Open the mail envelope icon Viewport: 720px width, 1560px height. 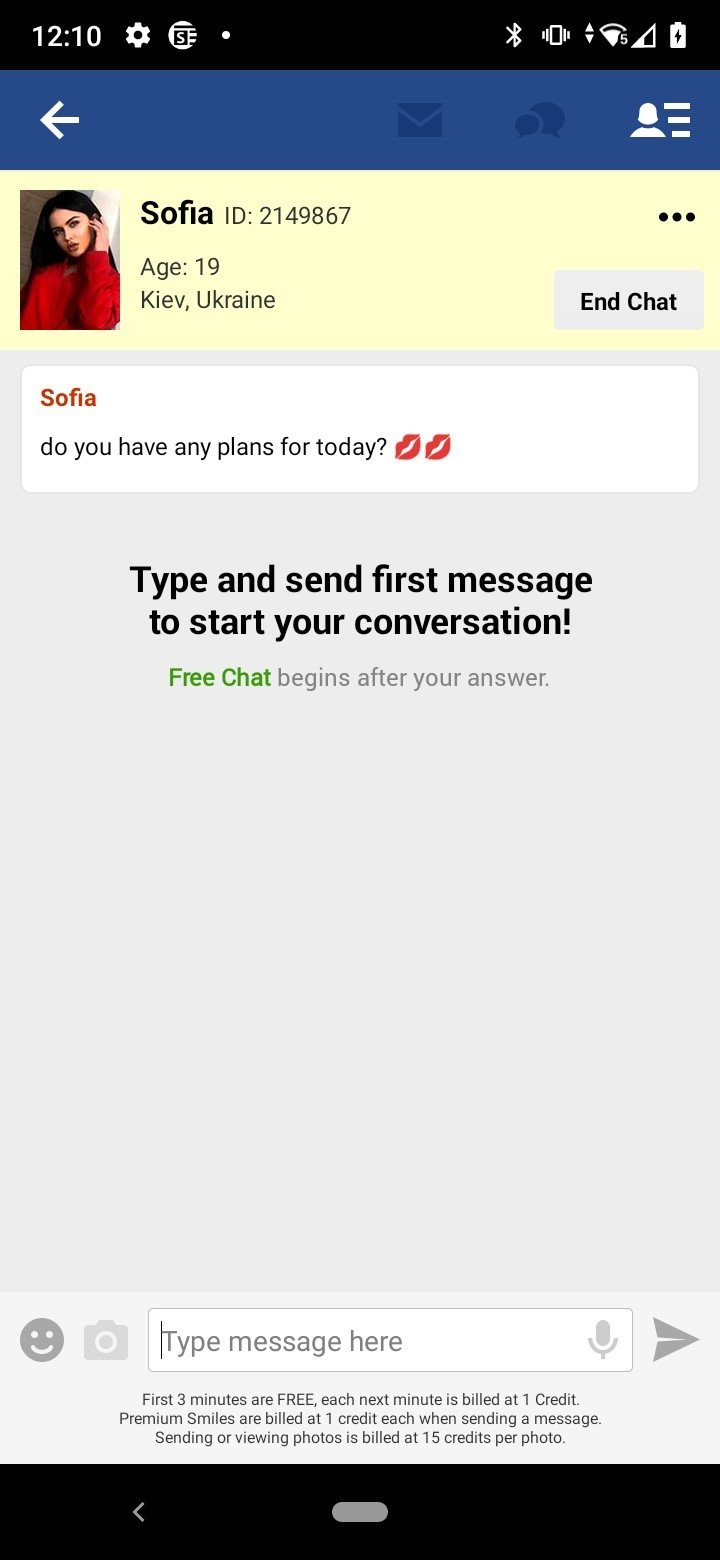[x=420, y=120]
